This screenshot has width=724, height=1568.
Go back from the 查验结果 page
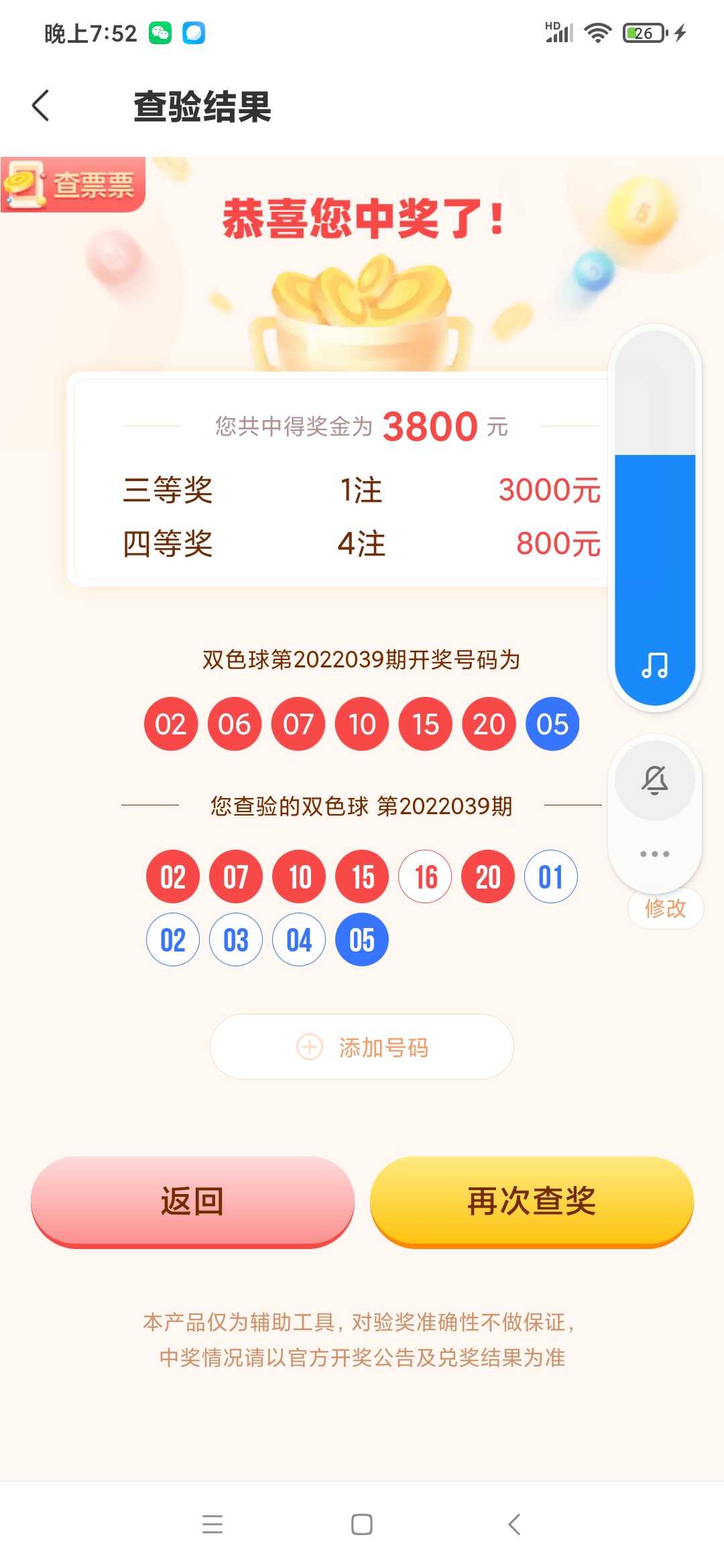pyautogui.click(x=41, y=106)
